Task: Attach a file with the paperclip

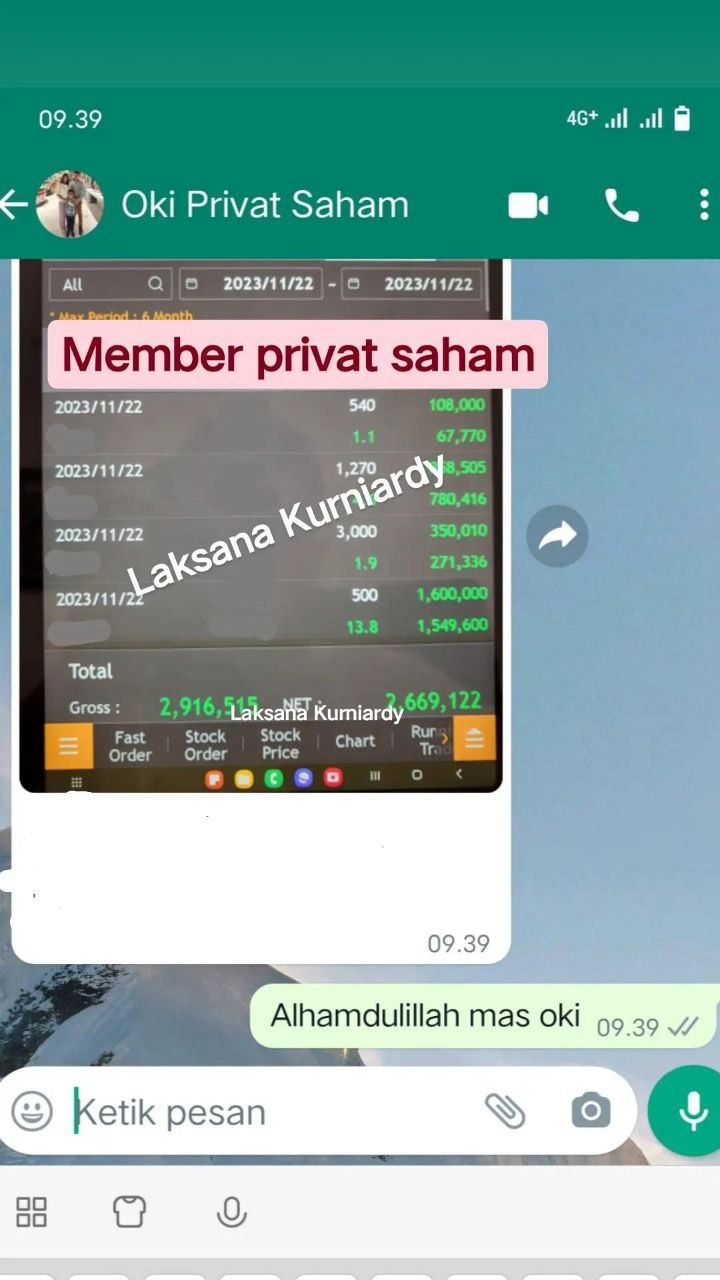Action: click(x=505, y=1111)
